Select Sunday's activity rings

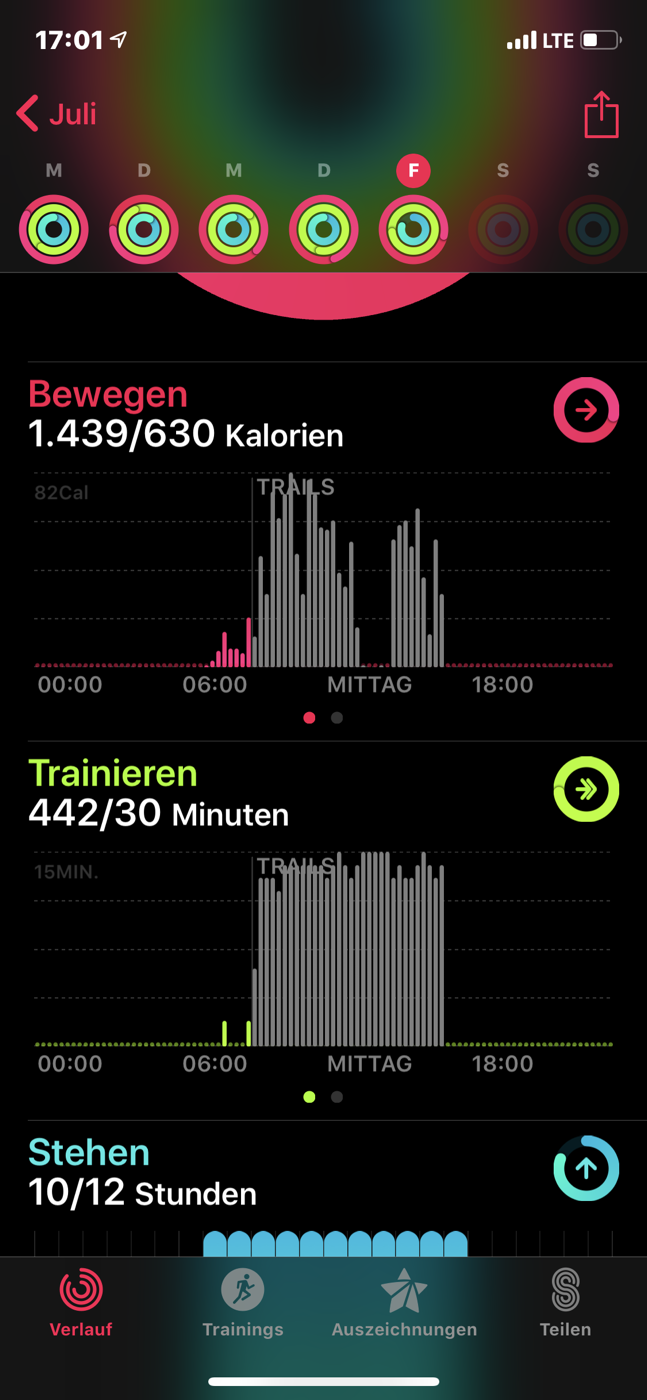click(x=593, y=229)
